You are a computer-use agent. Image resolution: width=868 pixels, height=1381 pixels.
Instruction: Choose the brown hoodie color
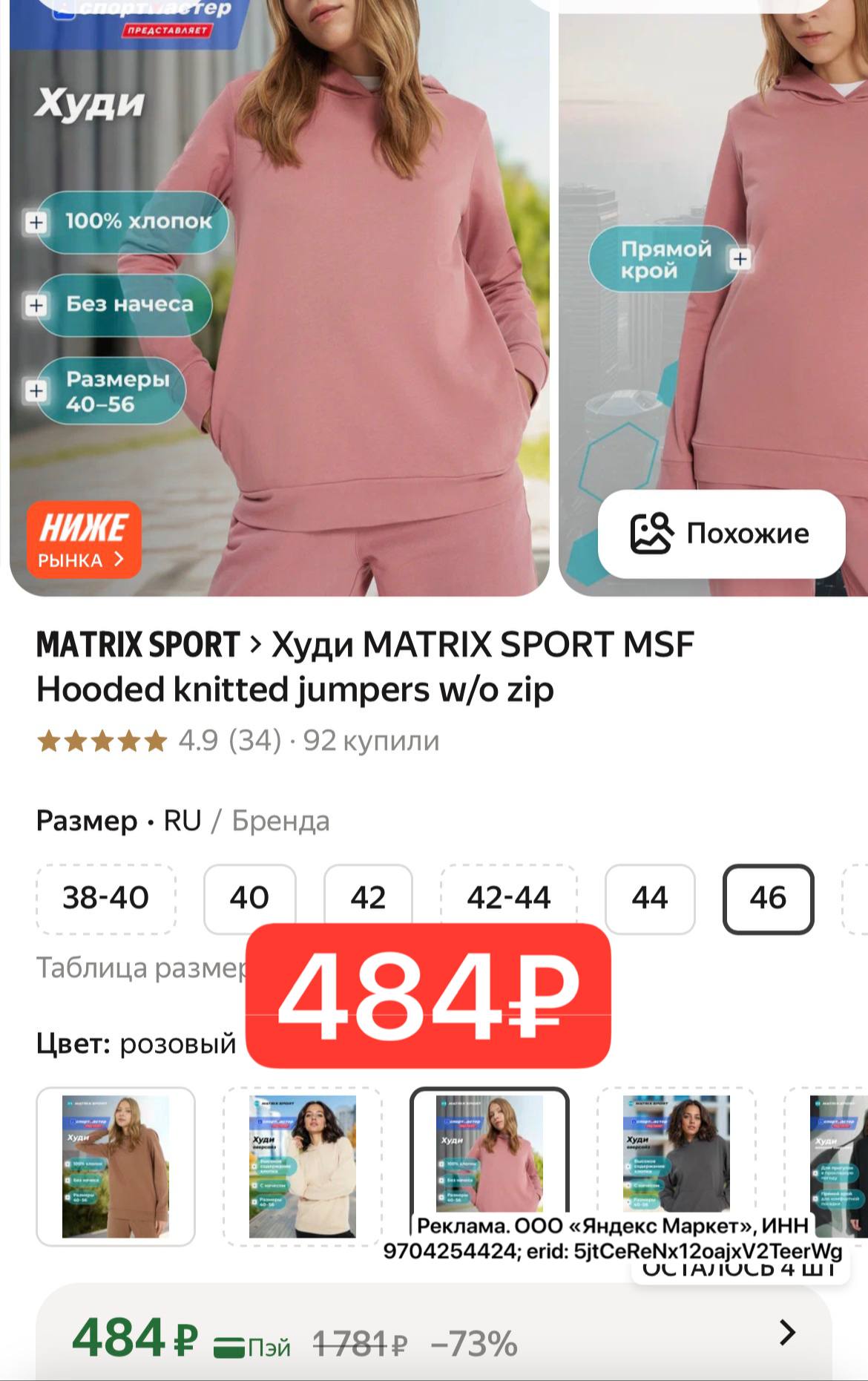116,1166
